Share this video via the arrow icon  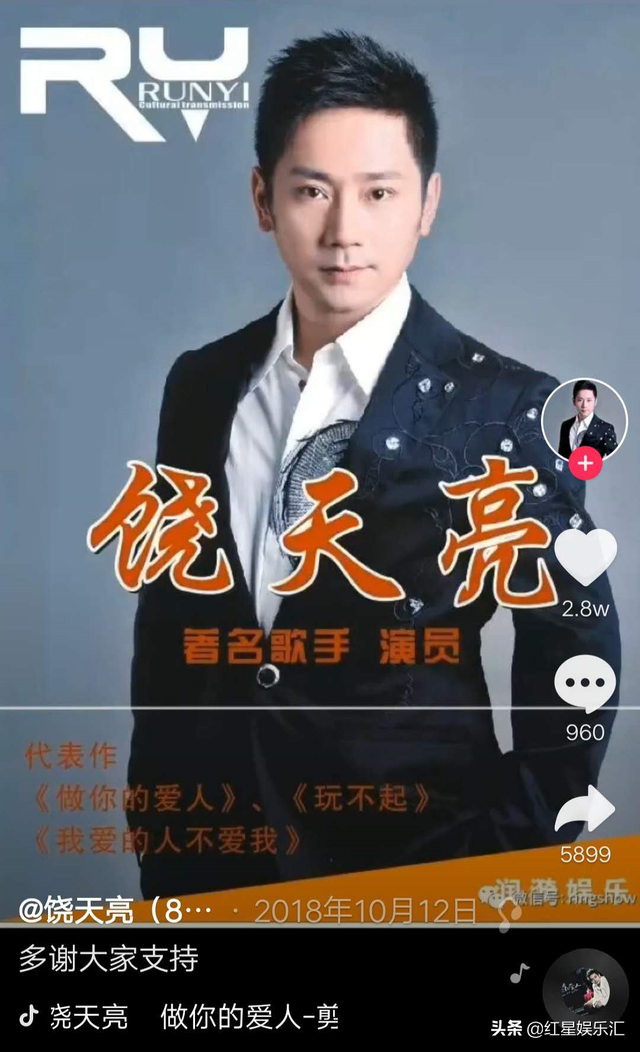click(x=586, y=810)
